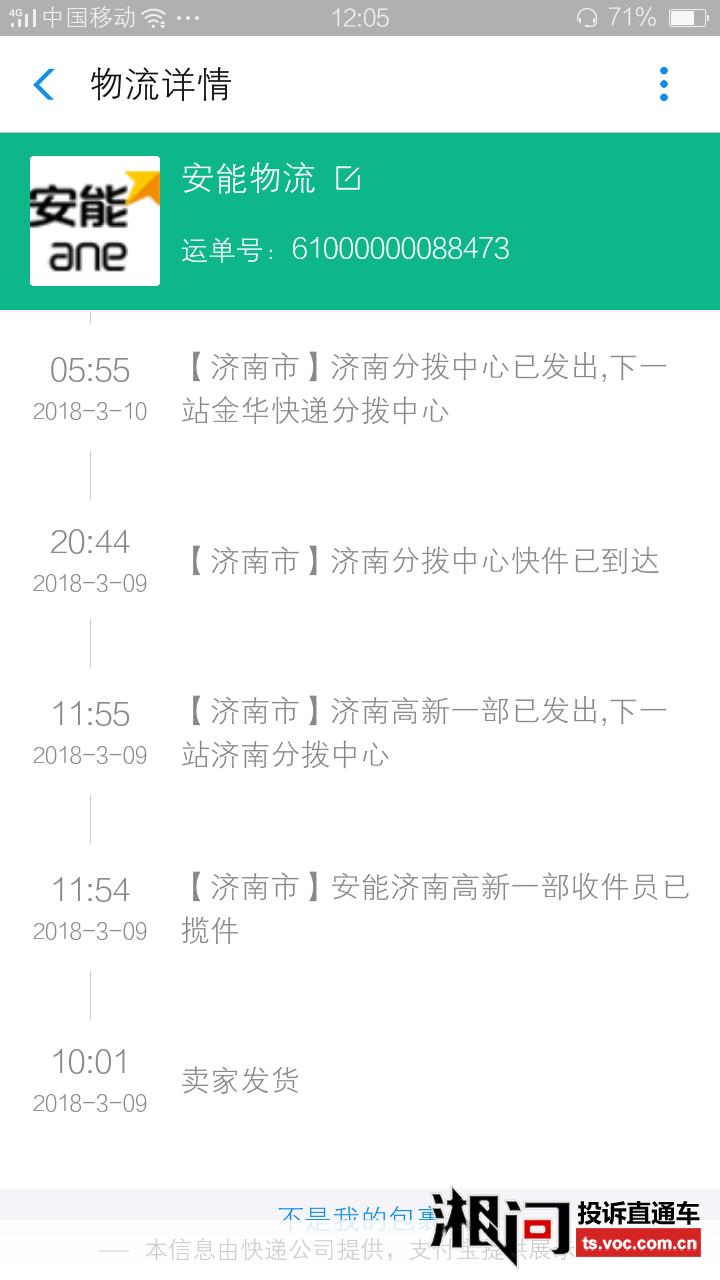Tap the edit icon beside 安能物流
Viewport: 720px width, 1280px height.
click(347, 179)
